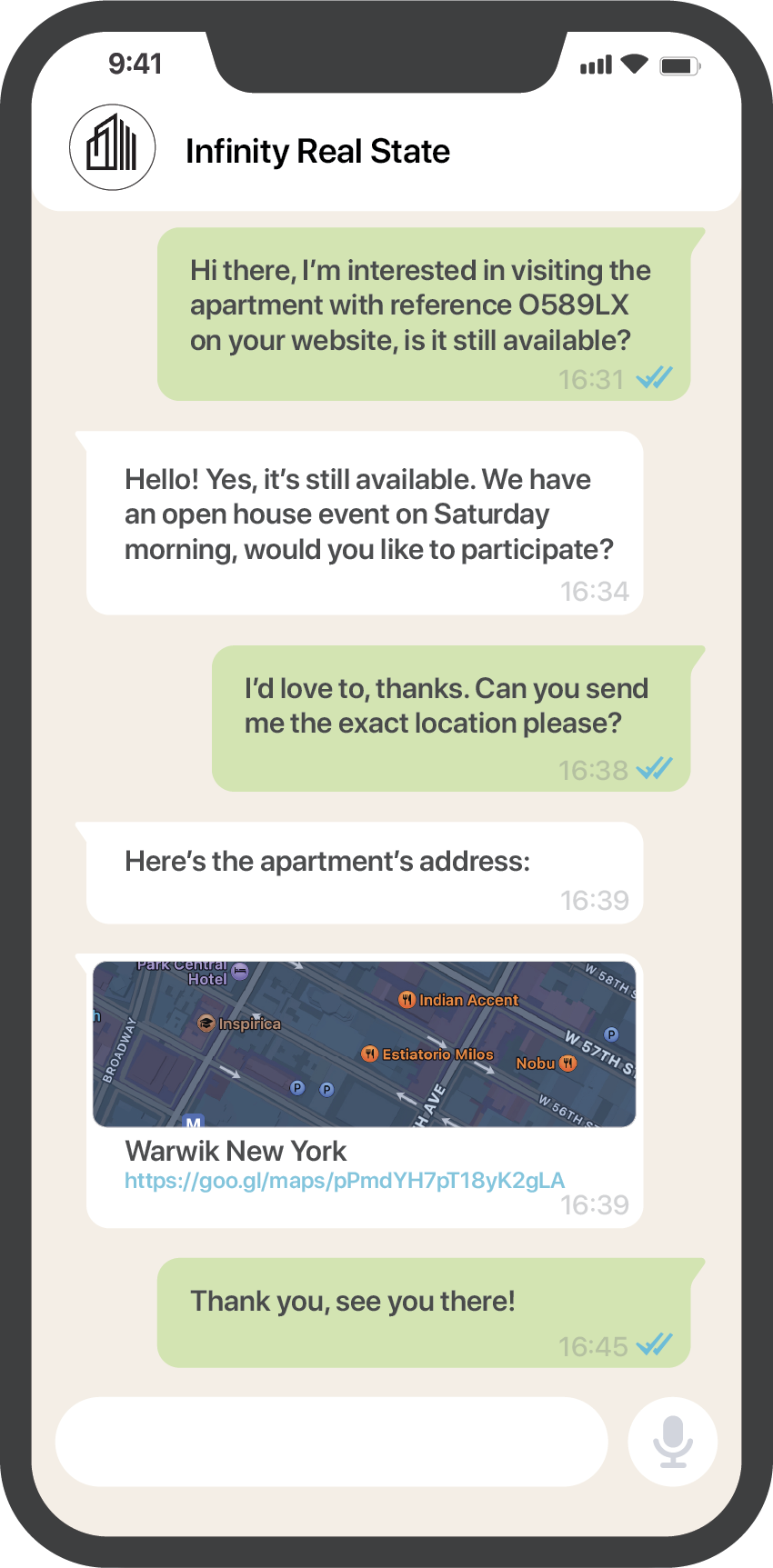Record a voice message with the microphone

coord(673,1442)
